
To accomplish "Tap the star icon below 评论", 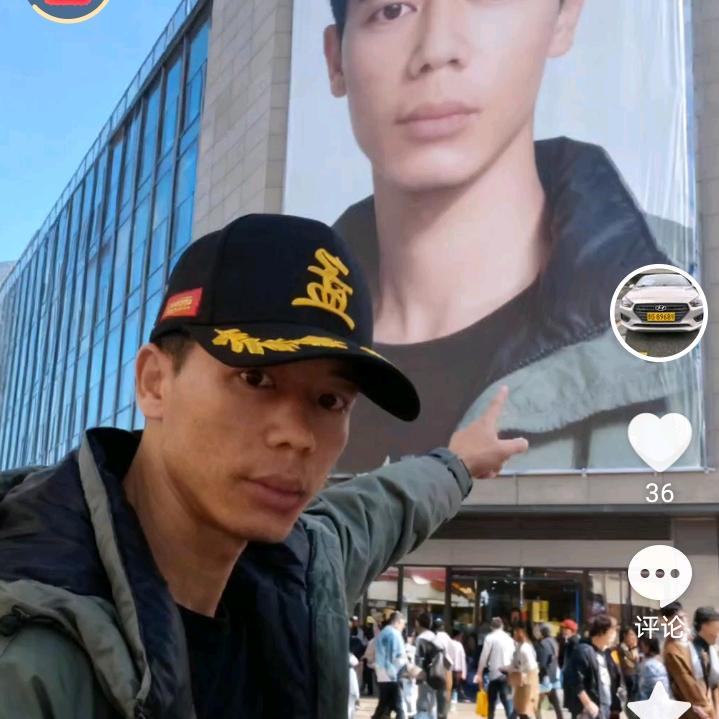I will click(659, 702).
